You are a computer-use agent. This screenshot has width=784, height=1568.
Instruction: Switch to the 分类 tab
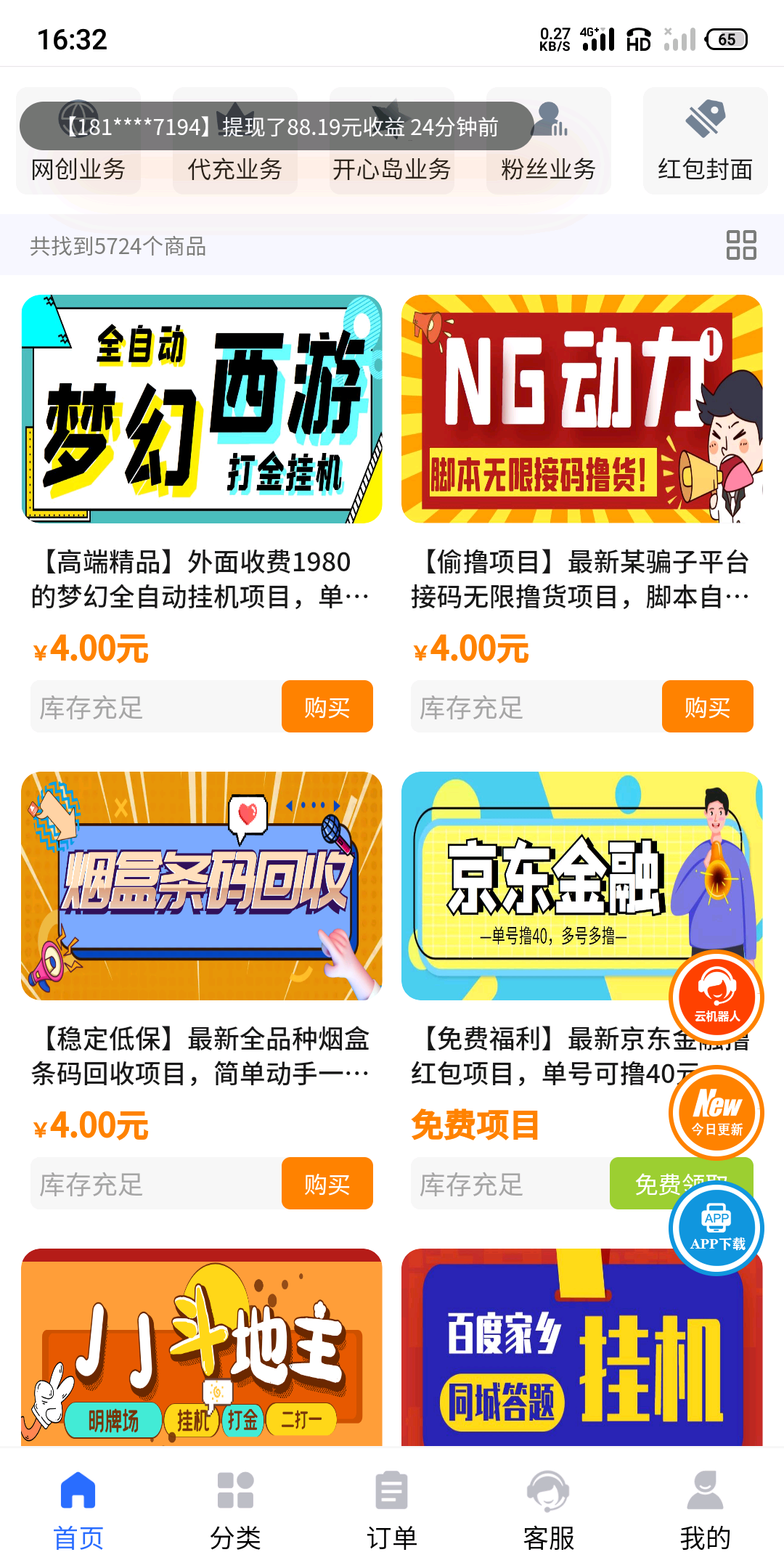pyautogui.click(x=235, y=1510)
